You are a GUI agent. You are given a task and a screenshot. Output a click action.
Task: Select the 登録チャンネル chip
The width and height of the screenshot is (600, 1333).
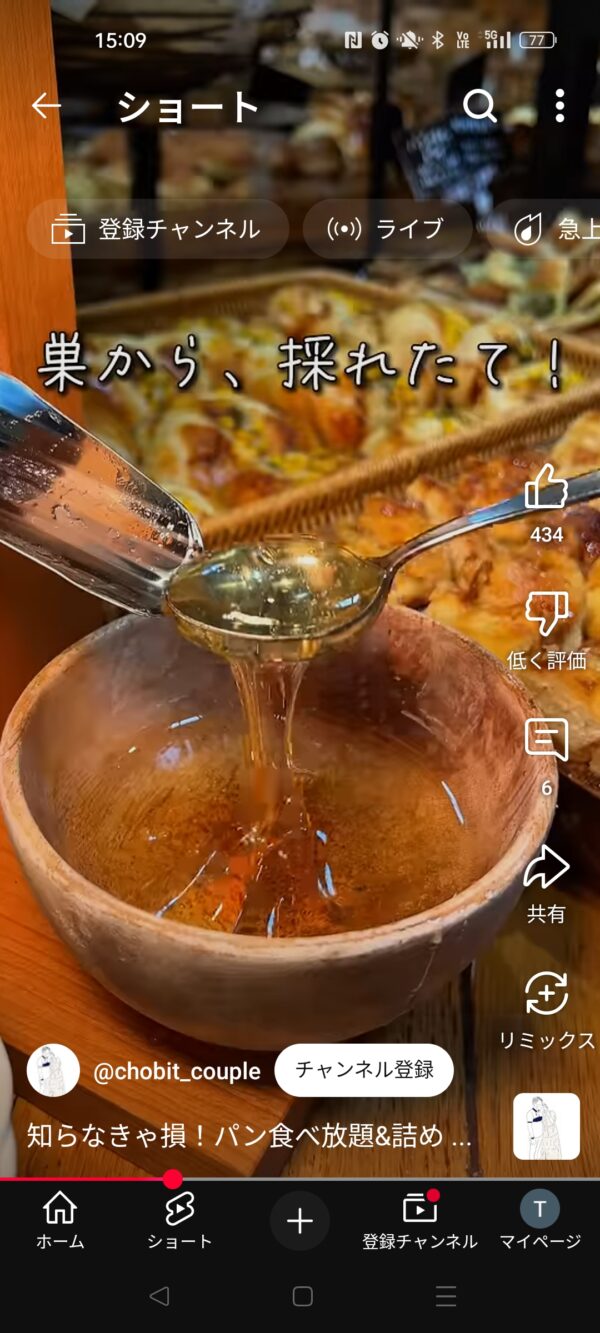157,229
